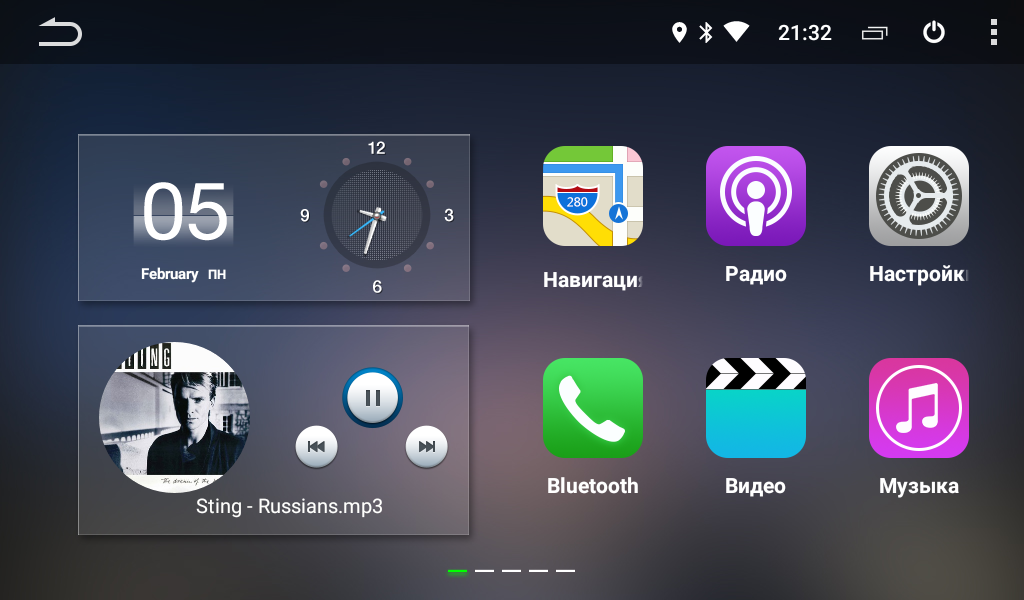
Task: Open Настройки settings app
Action: pos(918,196)
